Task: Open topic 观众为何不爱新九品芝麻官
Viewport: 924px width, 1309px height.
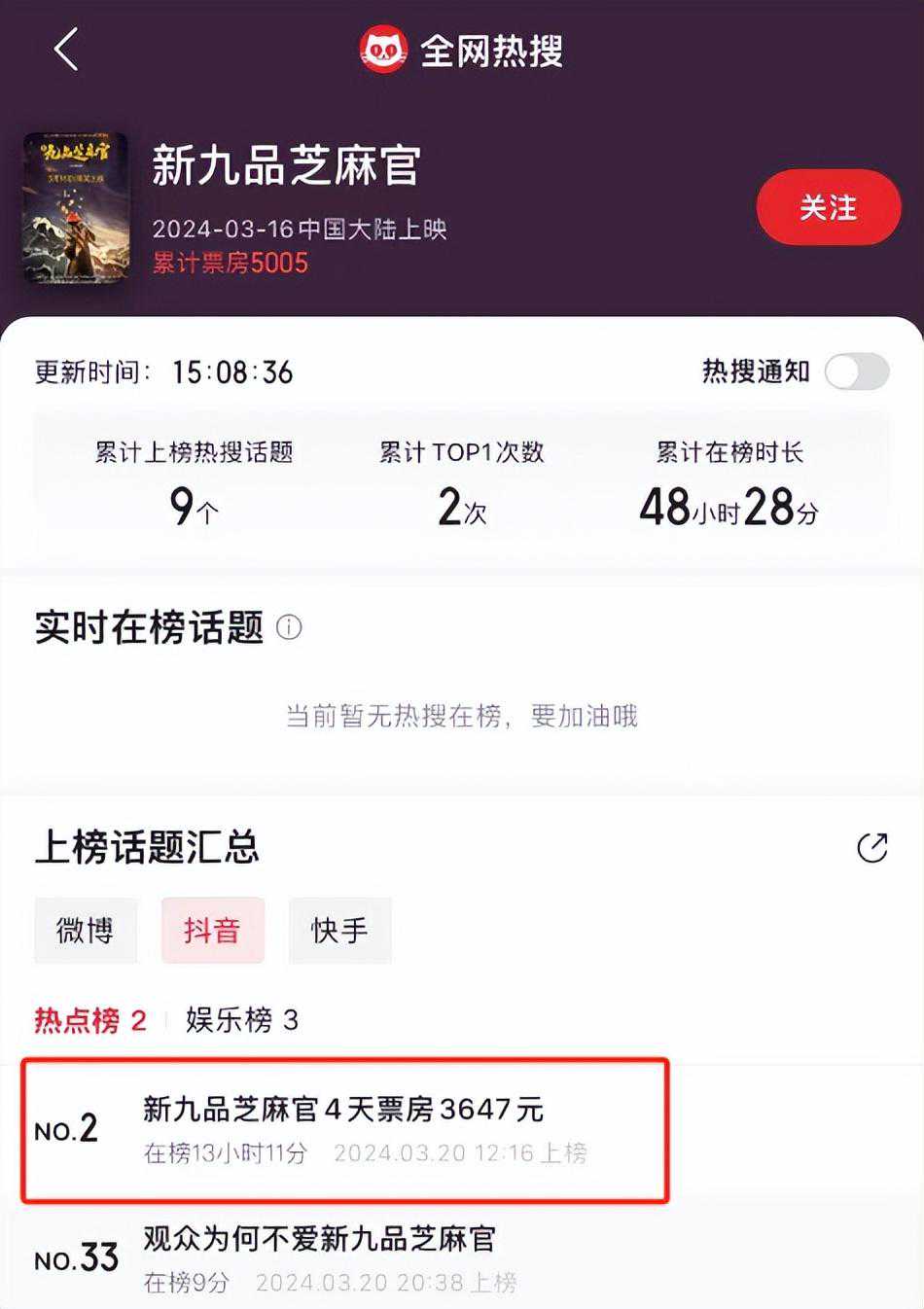Action: (319, 1256)
